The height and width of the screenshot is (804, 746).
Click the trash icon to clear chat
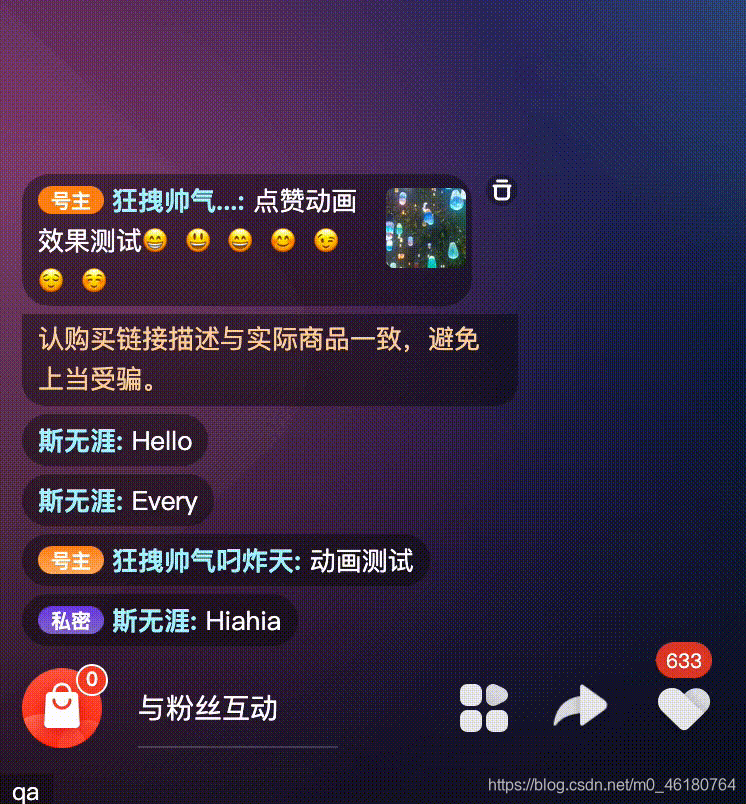click(501, 189)
